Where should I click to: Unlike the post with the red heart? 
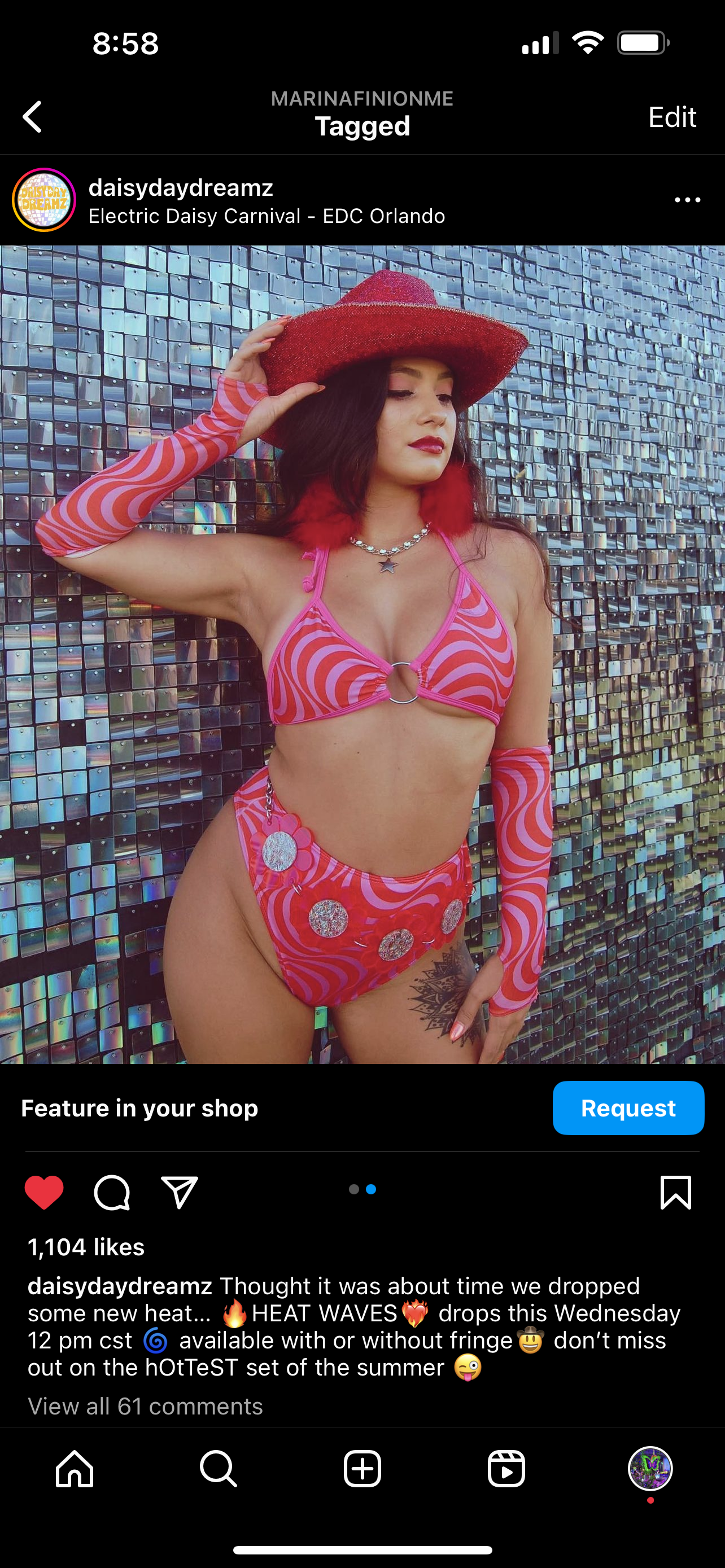(x=44, y=1193)
